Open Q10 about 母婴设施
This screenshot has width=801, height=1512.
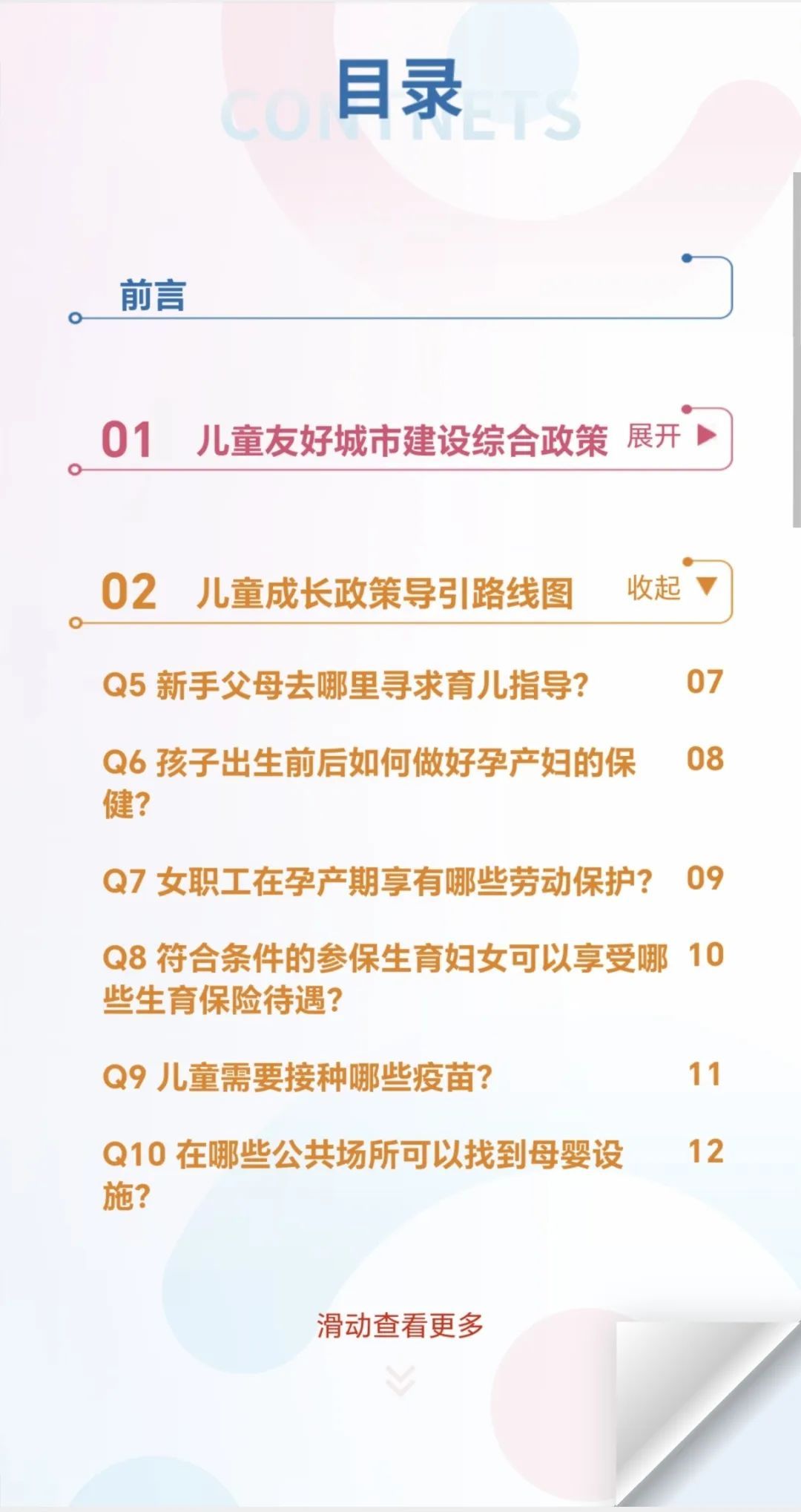(363, 1174)
